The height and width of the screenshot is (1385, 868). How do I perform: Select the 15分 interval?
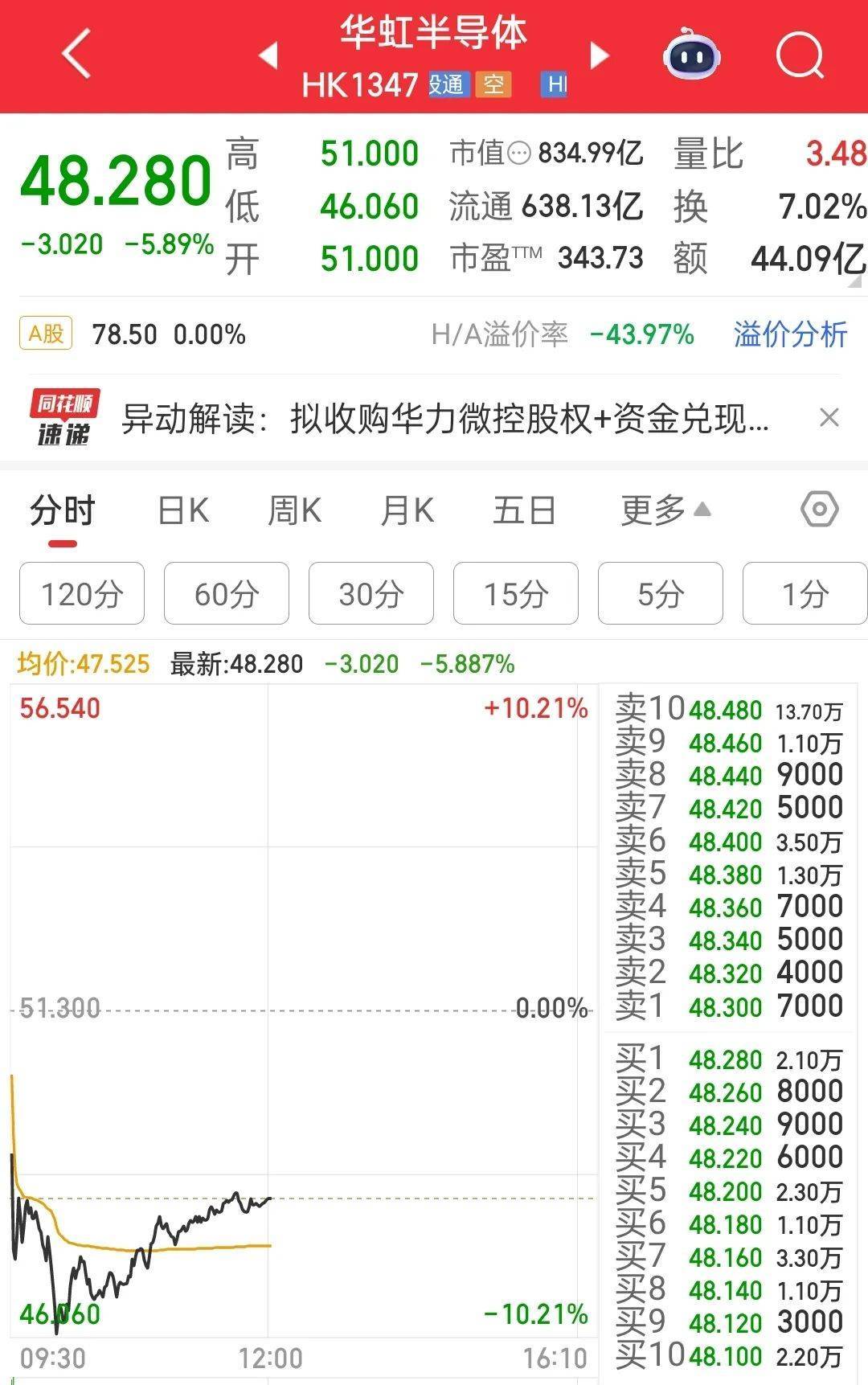[x=515, y=593]
